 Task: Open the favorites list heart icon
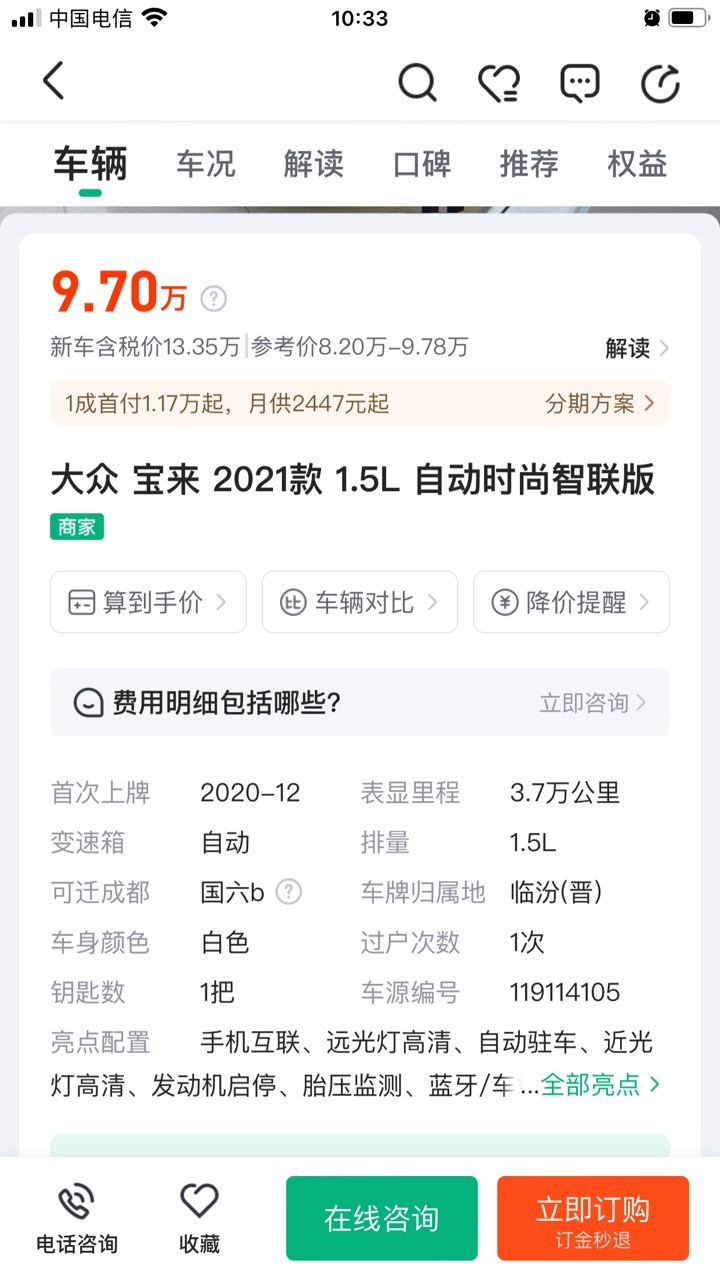click(x=498, y=83)
